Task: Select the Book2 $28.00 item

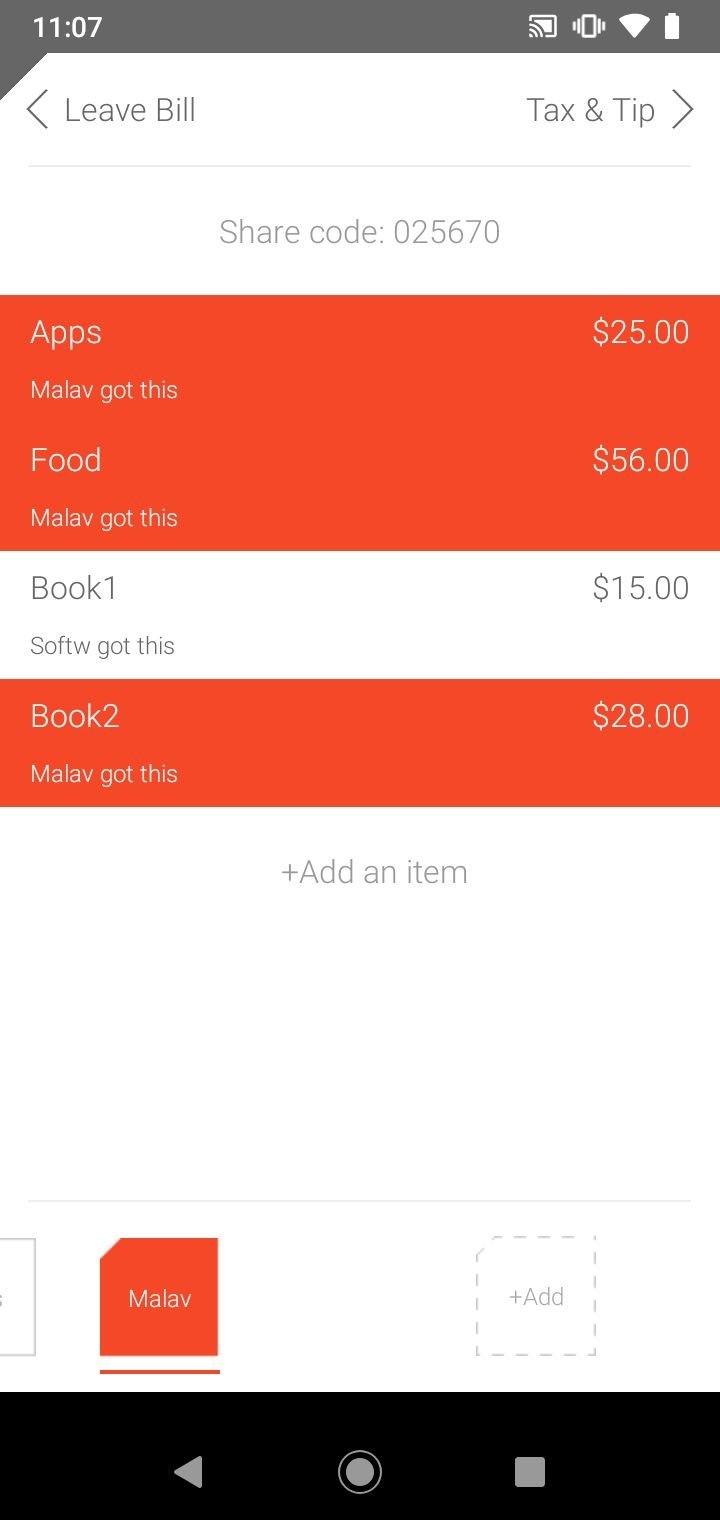Action: (x=360, y=743)
